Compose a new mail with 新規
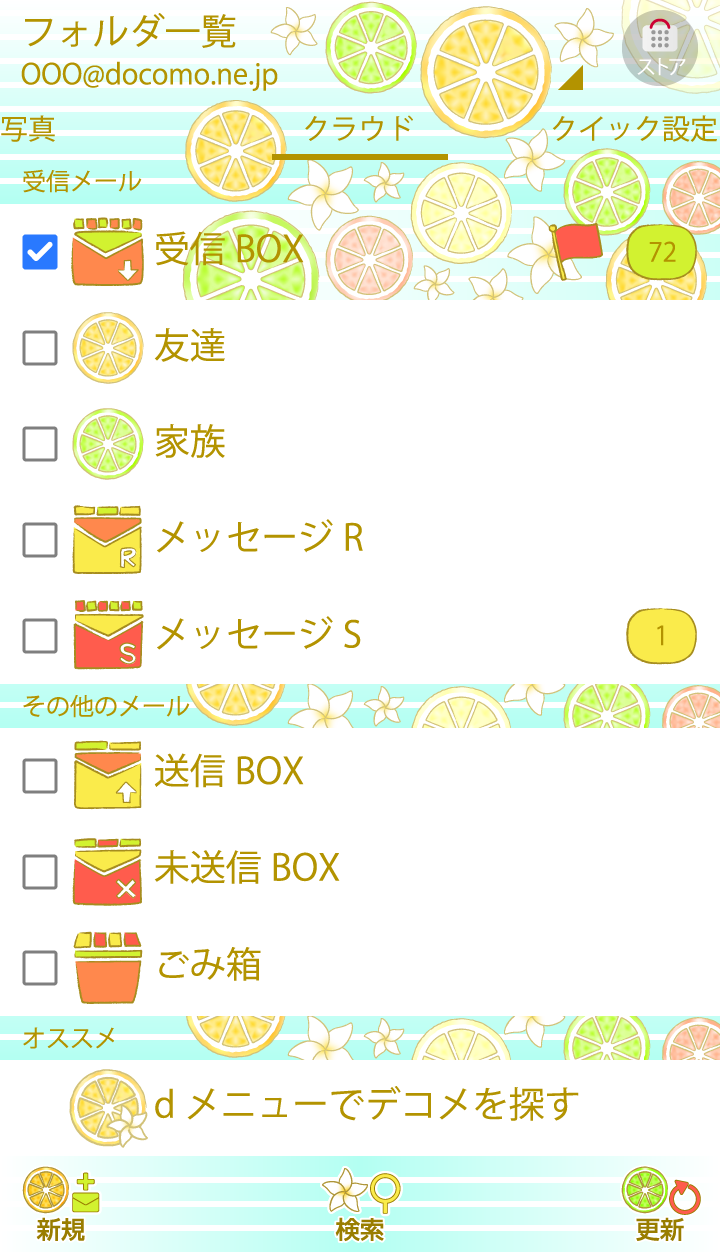This screenshot has height=1252, width=720. coord(60,1204)
